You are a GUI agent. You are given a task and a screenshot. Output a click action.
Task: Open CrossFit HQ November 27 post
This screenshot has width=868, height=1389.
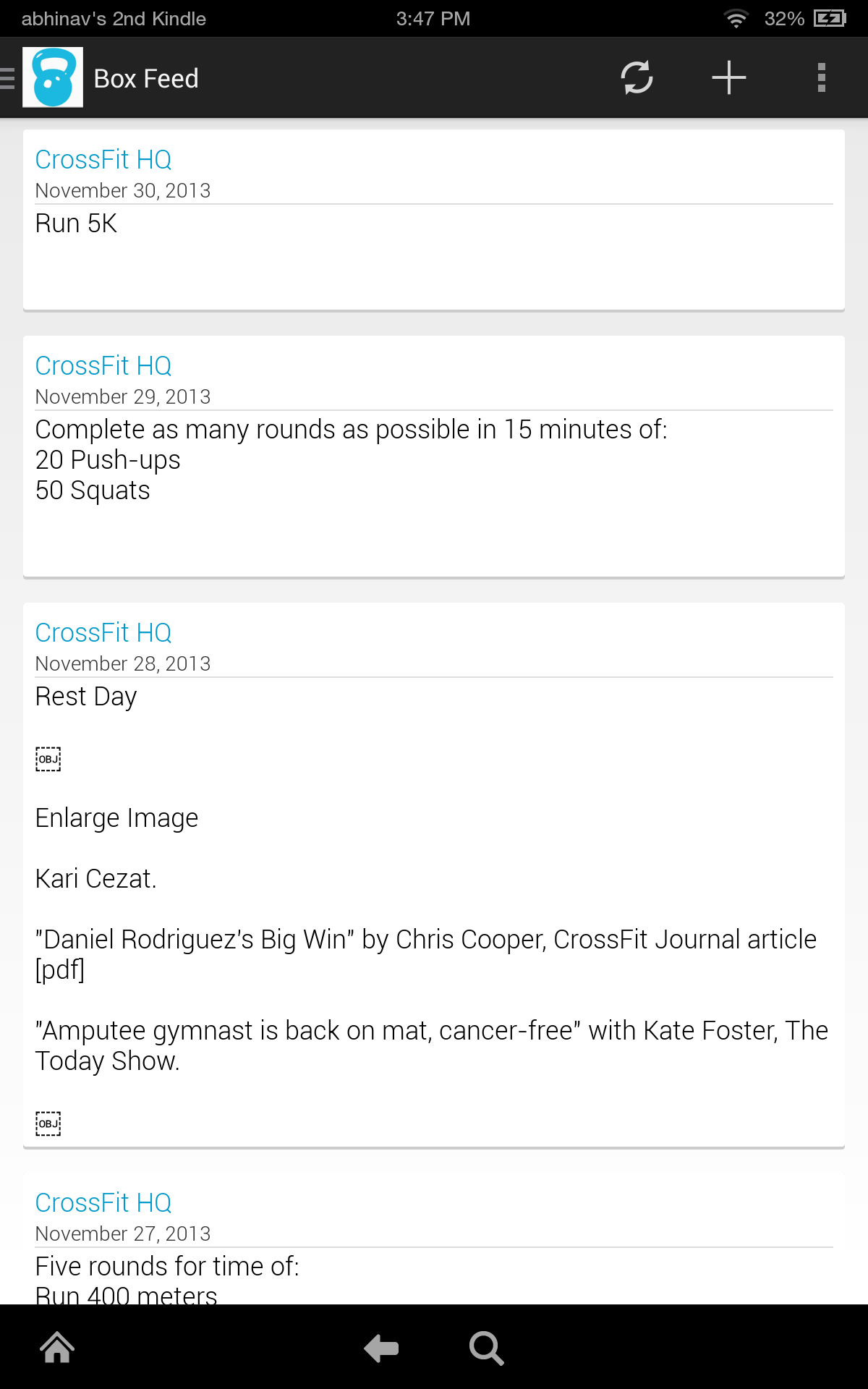[103, 1202]
